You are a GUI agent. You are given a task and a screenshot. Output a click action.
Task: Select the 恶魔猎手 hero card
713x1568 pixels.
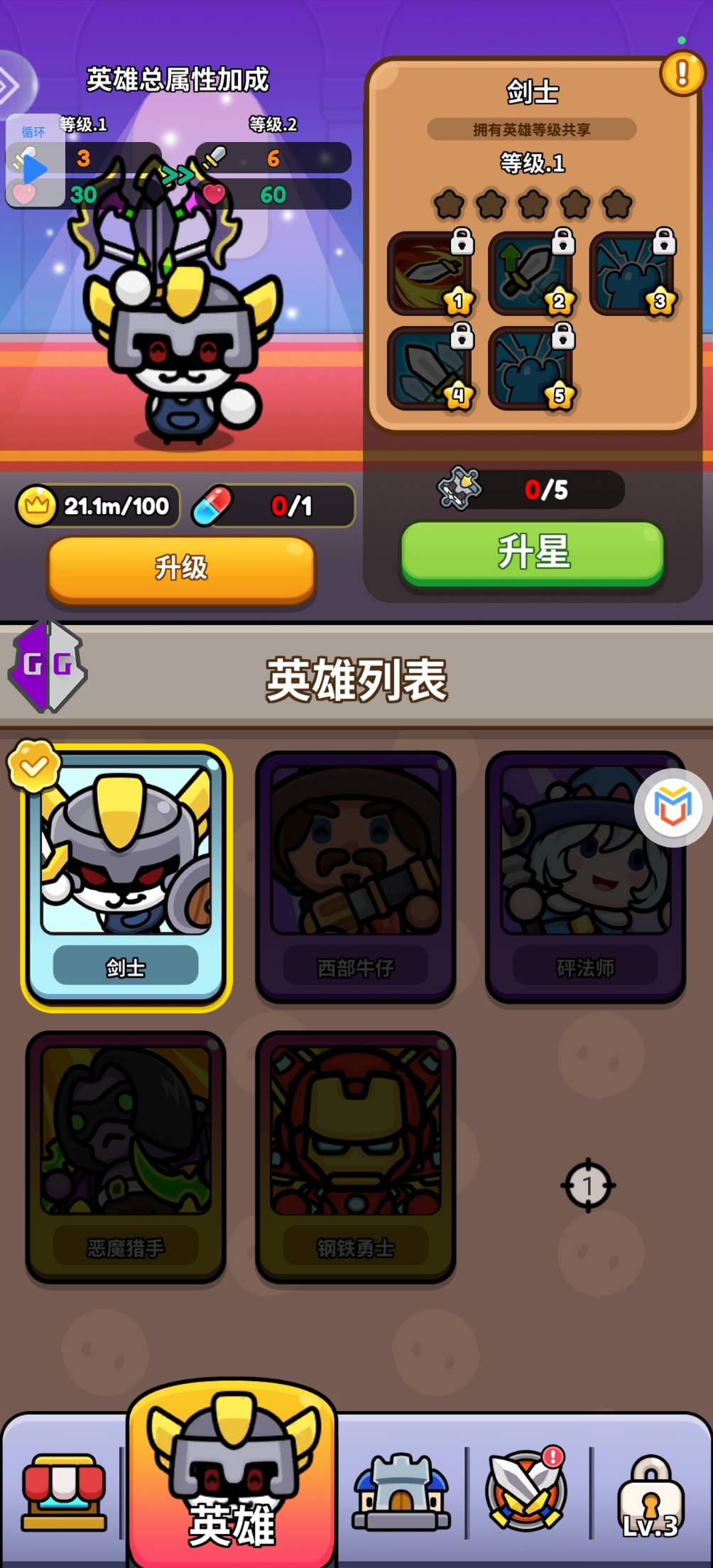pos(126,1156)
